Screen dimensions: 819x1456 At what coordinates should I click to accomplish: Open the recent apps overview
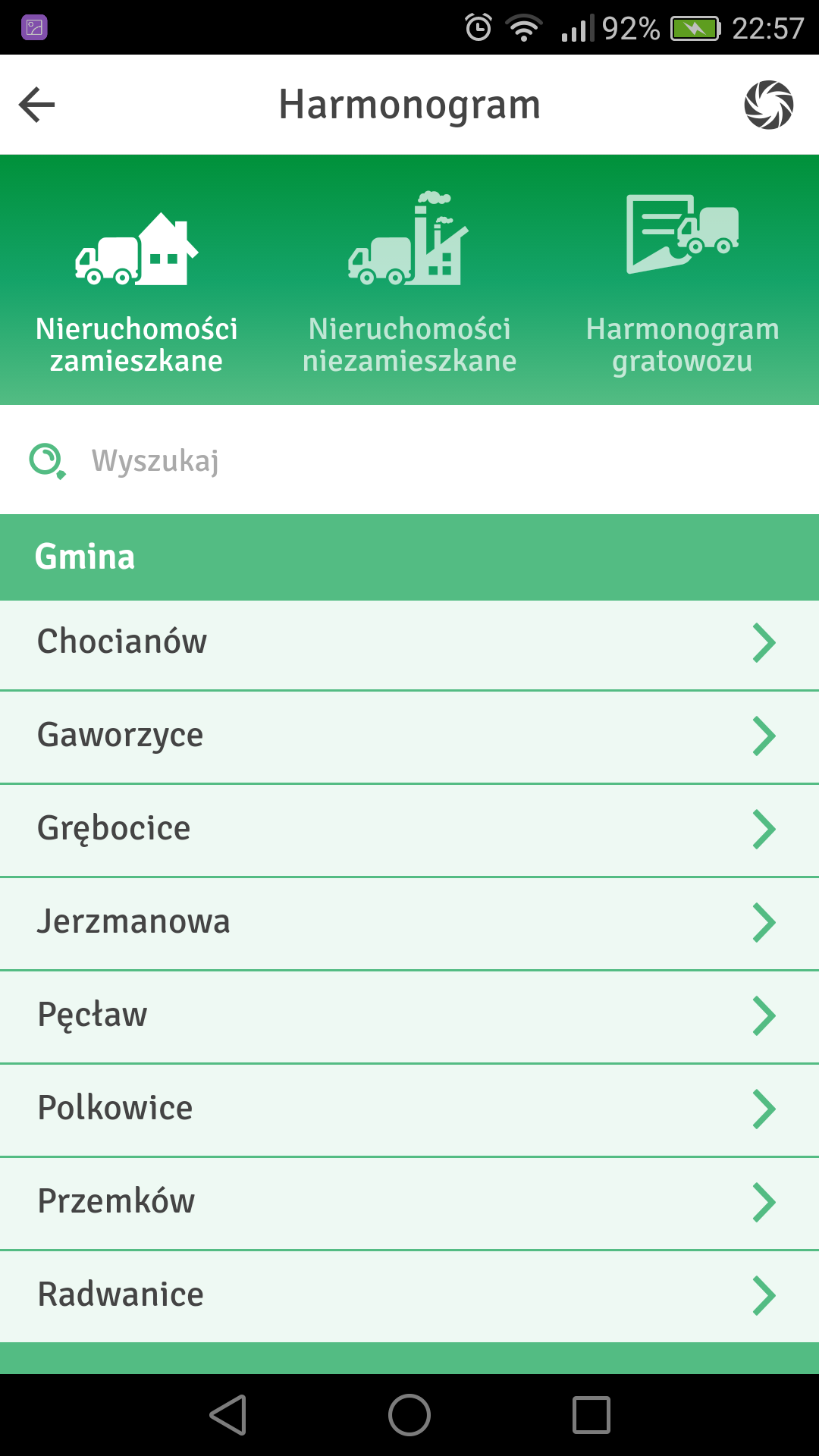(591, 1415)
